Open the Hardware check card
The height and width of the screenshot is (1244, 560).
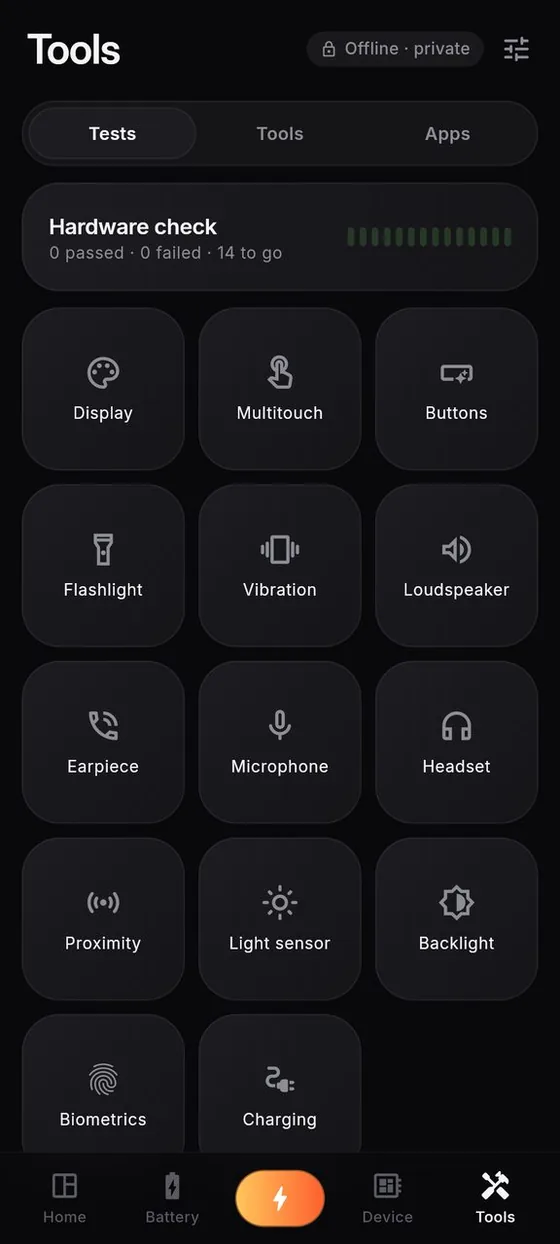[x=280, y=237]
